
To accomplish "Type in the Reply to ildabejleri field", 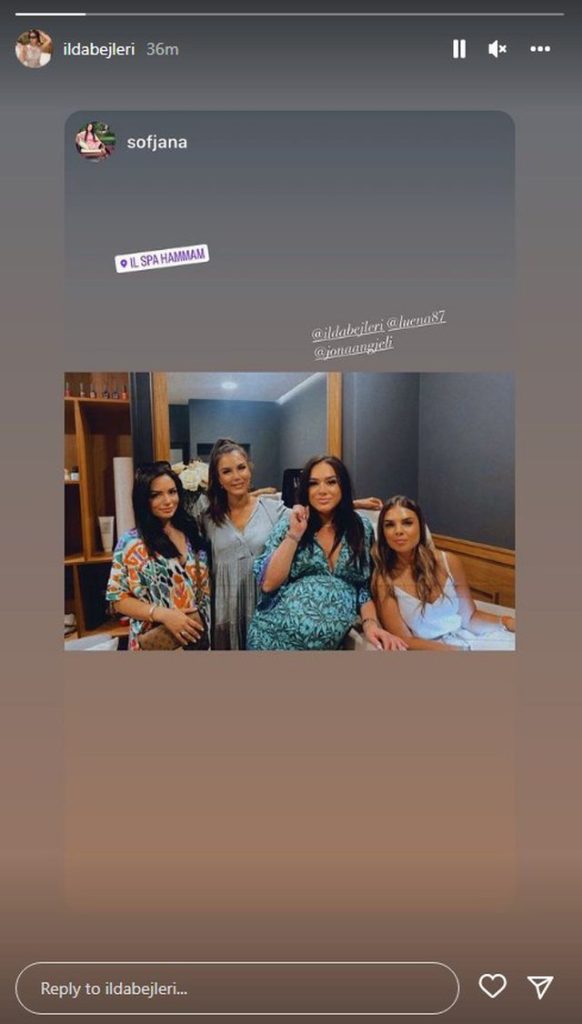I will pyautogui.click(x=237, y=988).
